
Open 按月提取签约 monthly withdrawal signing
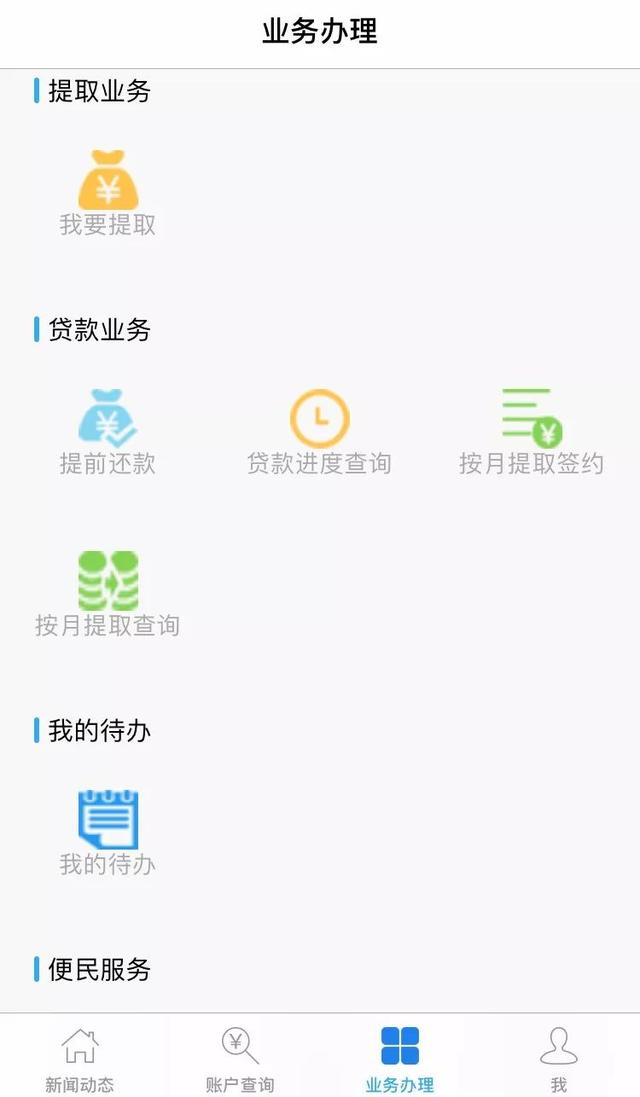(532, 433)
